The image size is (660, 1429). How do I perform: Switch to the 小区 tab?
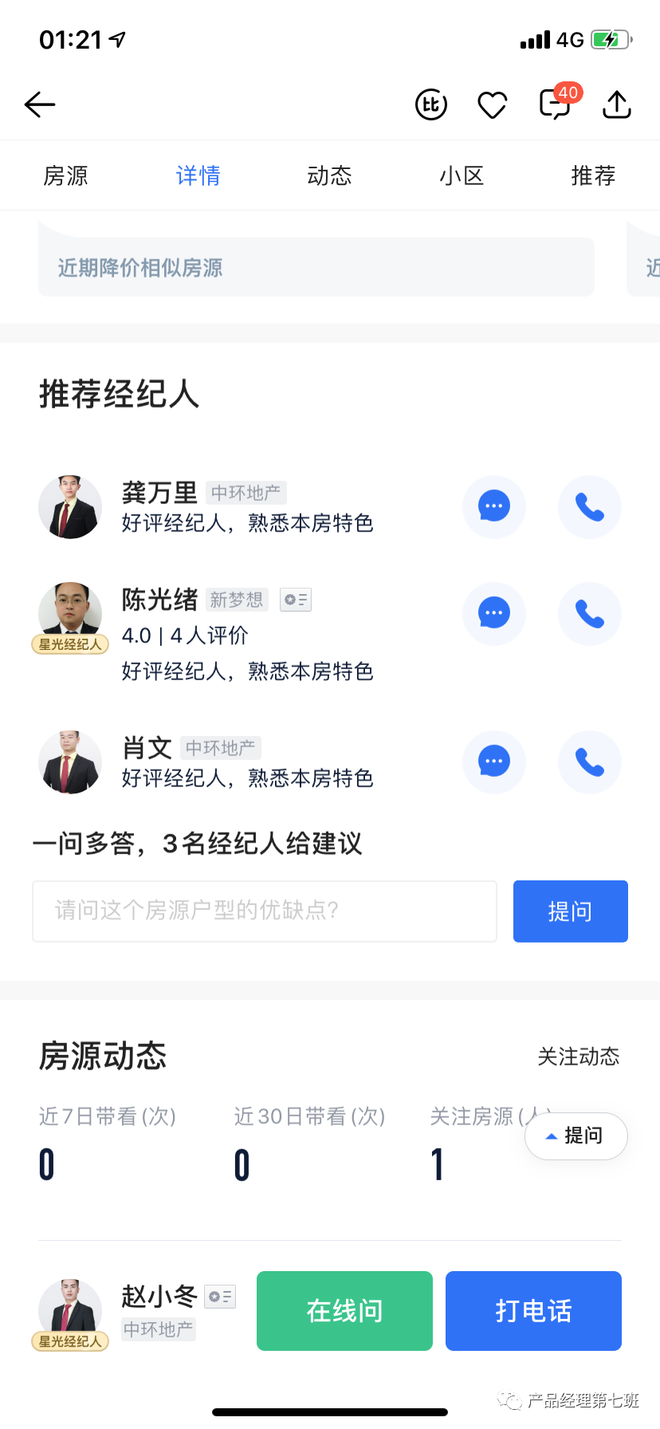pos(461,176)
